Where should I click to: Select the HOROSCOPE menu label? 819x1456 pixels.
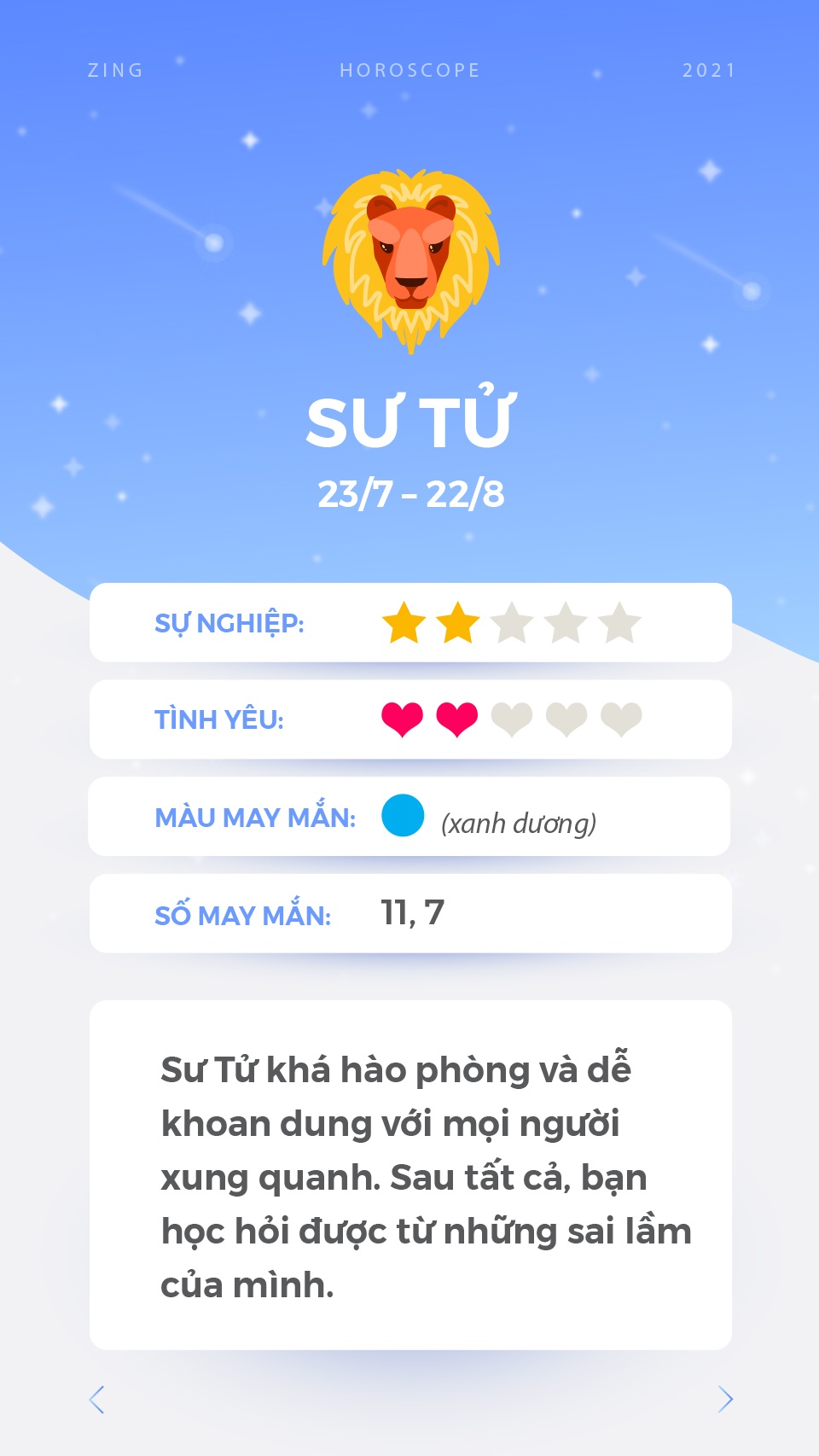coord(409,71)
